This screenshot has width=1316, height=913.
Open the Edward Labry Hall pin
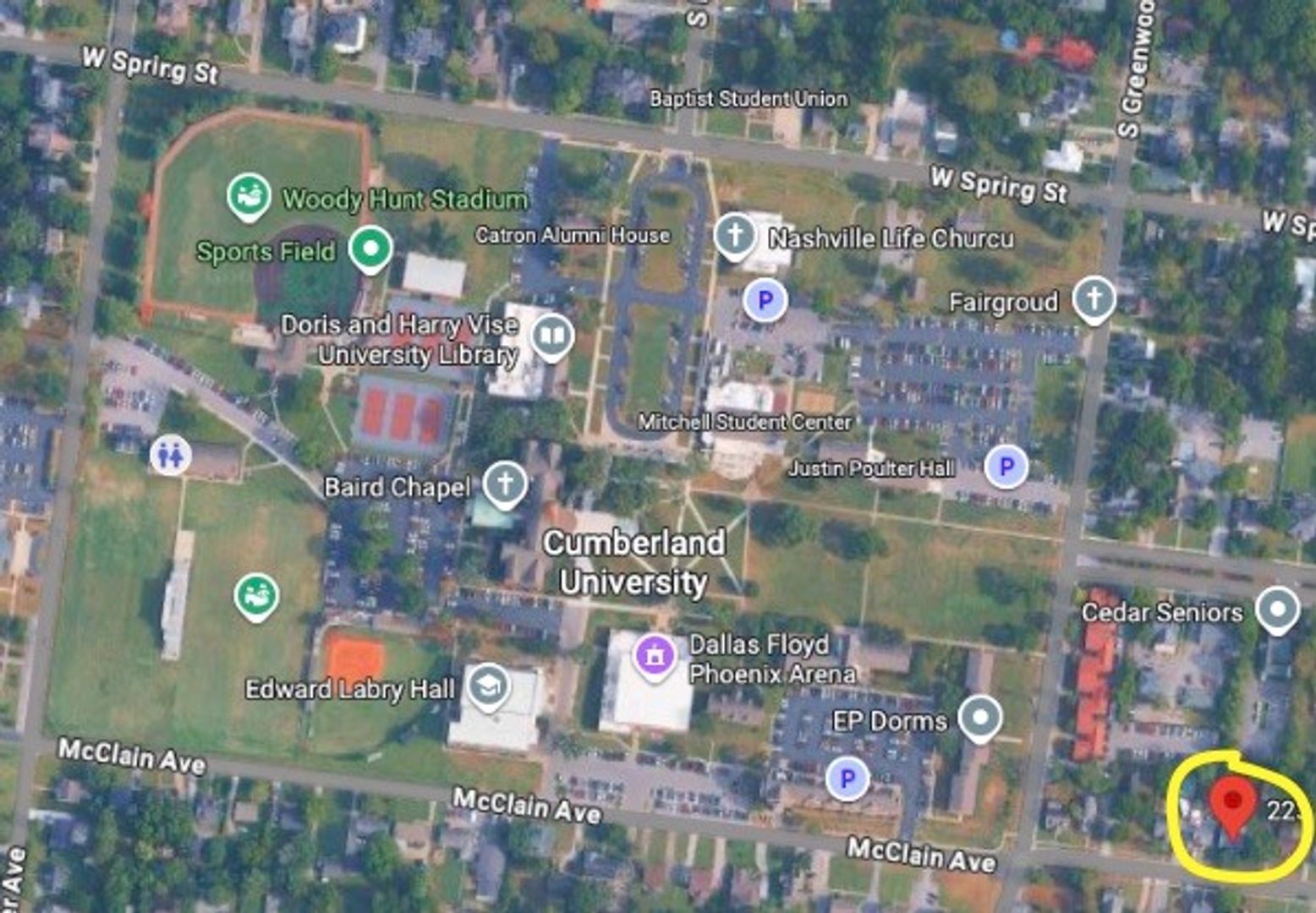[x=488, y=686]
